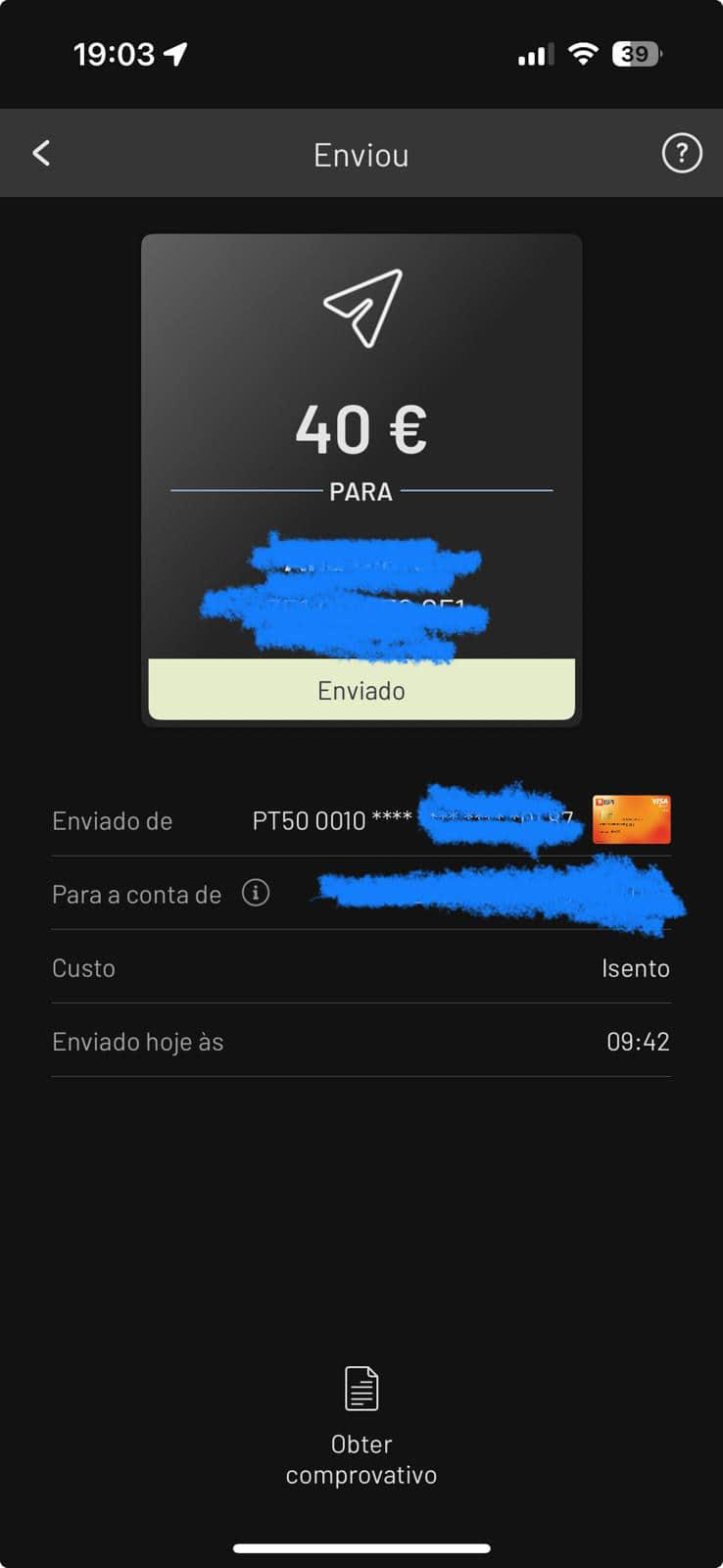Image resolution: width=723 pixels, height=1568 pixels.
Task: Tap the Wi-Fi icon in the status bar
Action: (582, 54)
